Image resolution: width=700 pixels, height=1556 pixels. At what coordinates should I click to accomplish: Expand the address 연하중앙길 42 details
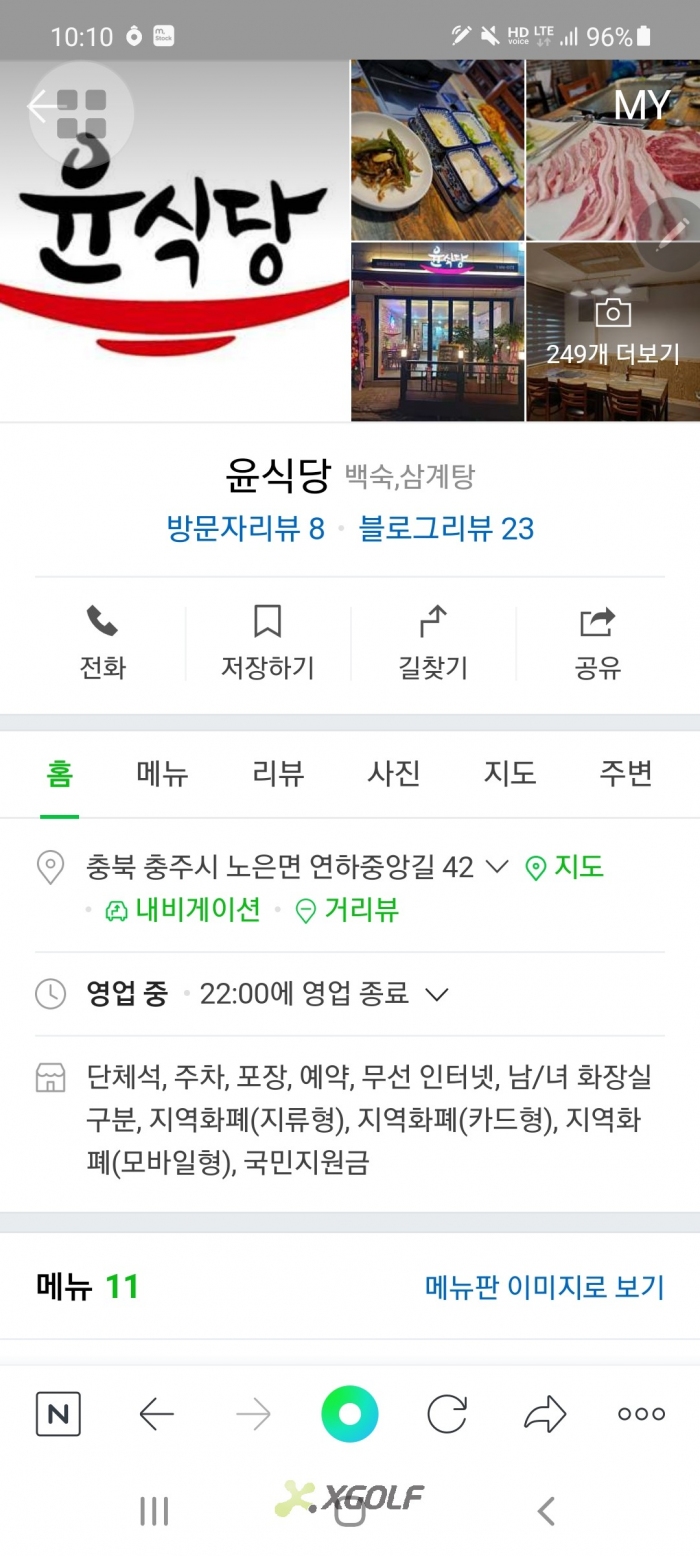click(496, 866)
